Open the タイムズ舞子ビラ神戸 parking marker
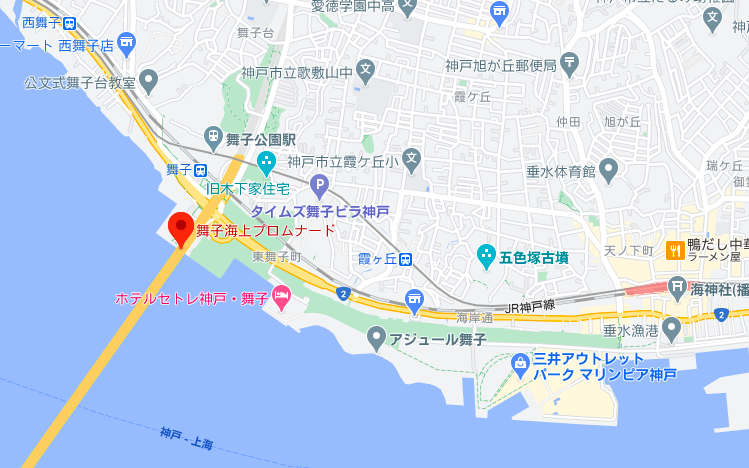749x468 pixels. pos(319,184)
